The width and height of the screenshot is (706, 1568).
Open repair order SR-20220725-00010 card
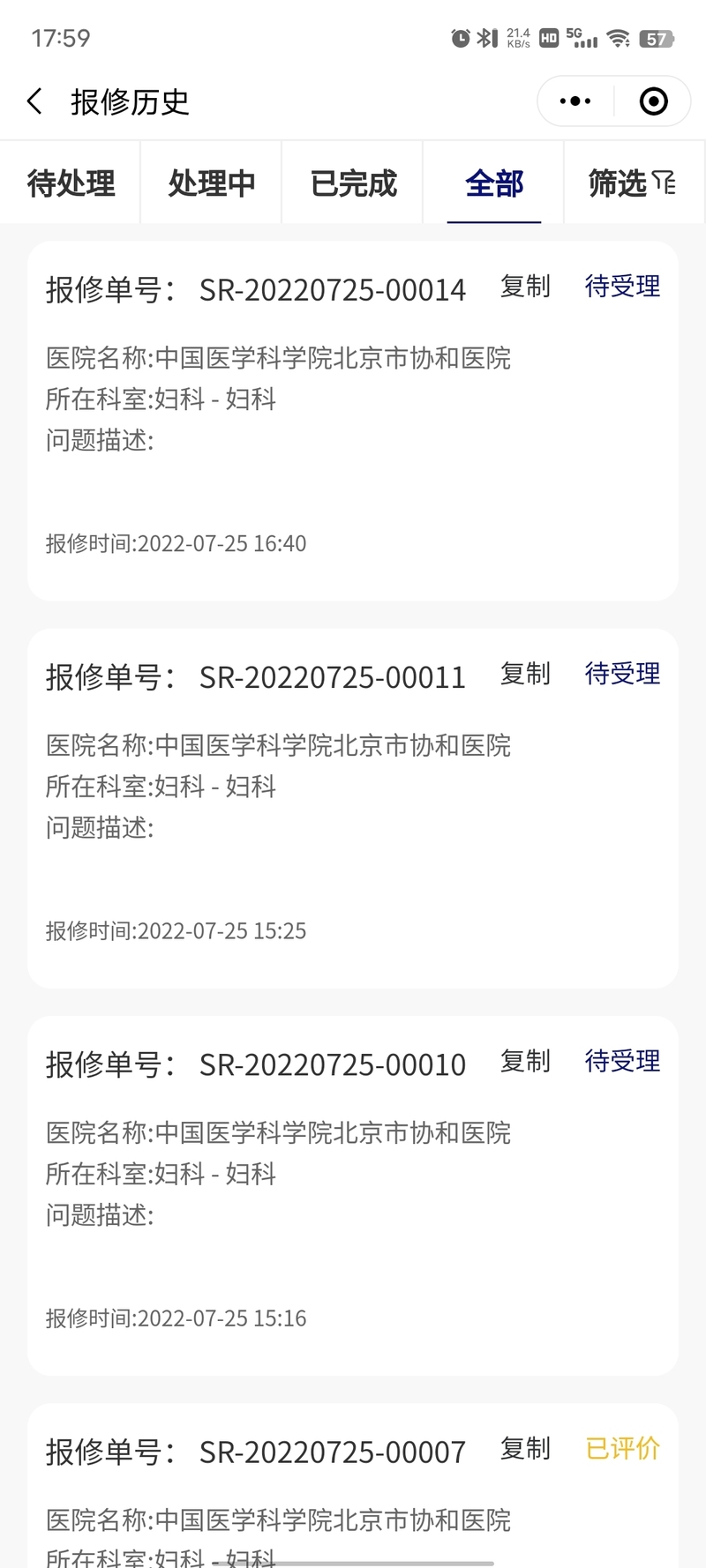click(353, 1196)
